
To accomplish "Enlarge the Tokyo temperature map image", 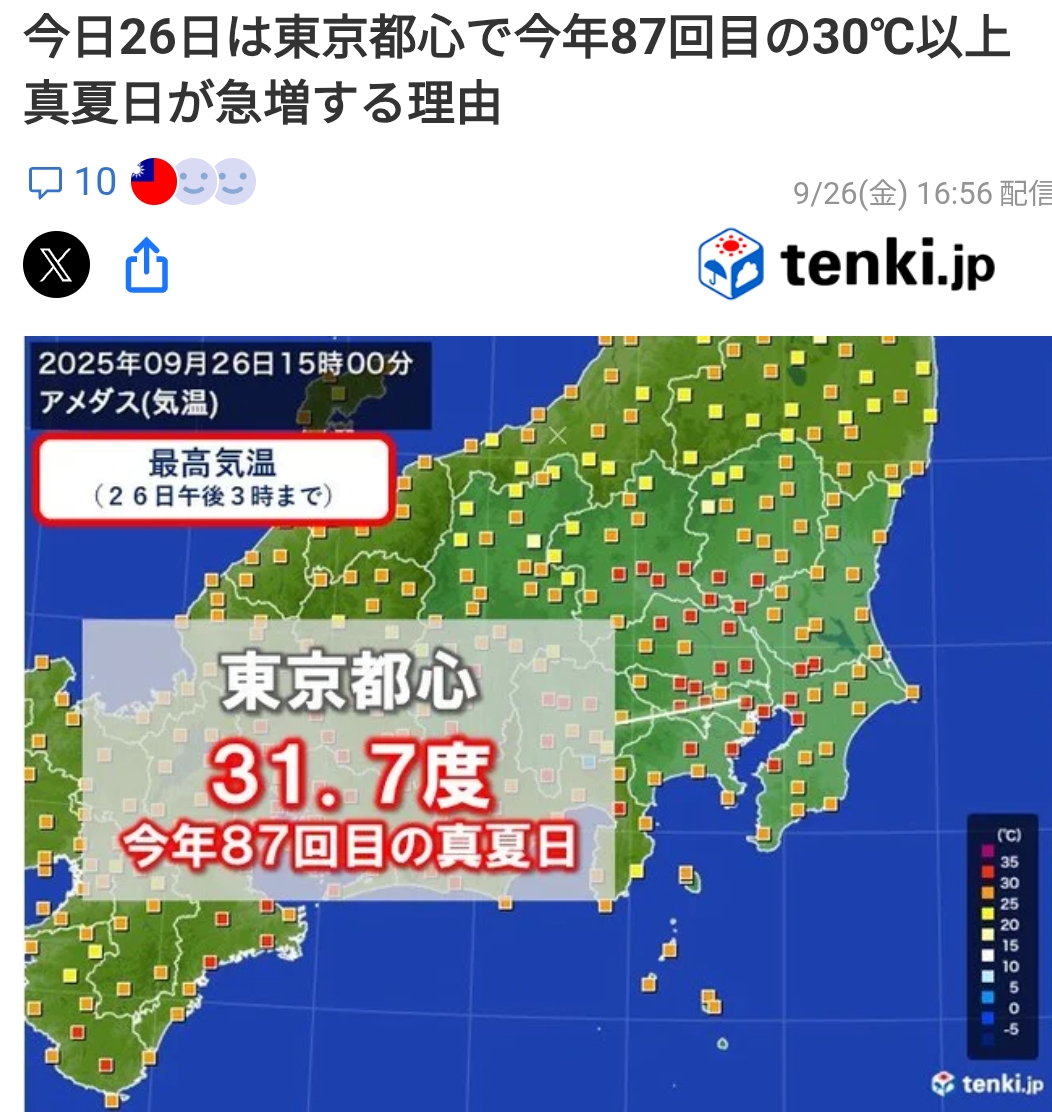I will 538,720.
